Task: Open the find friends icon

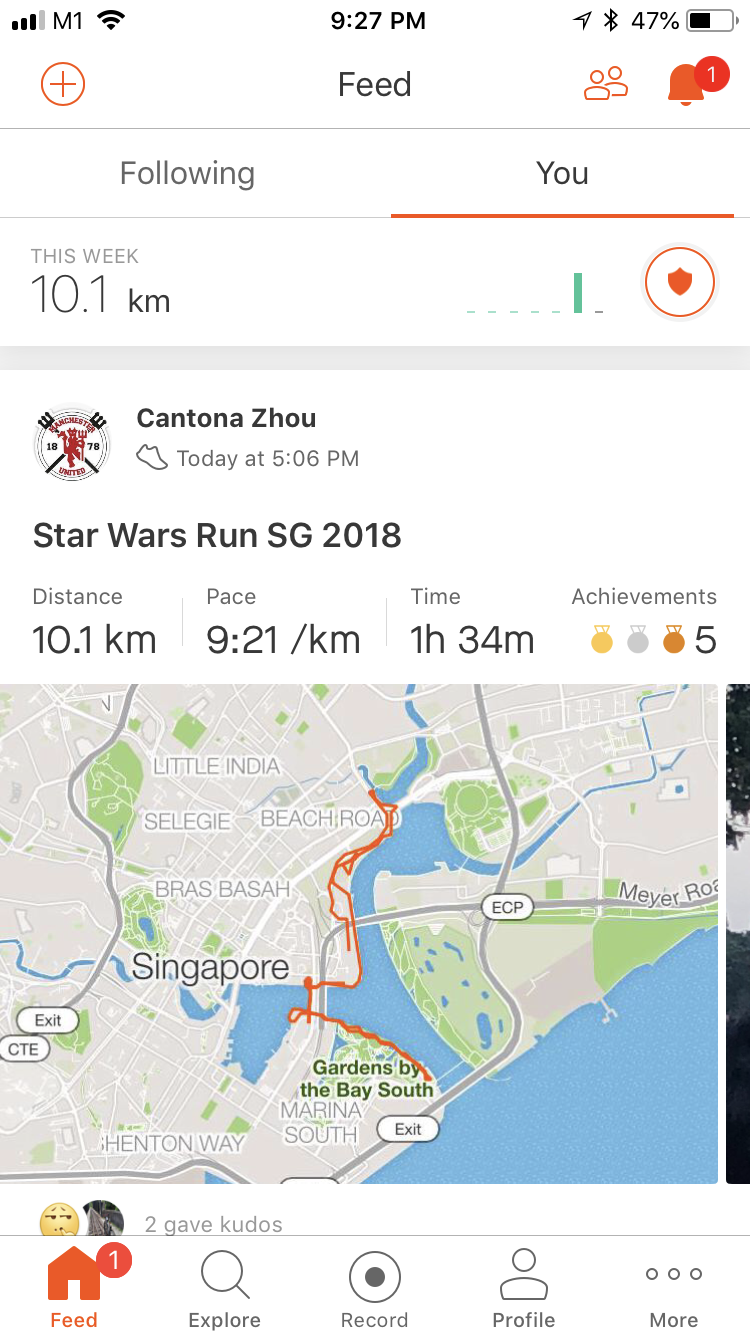Action: [605, 84]
